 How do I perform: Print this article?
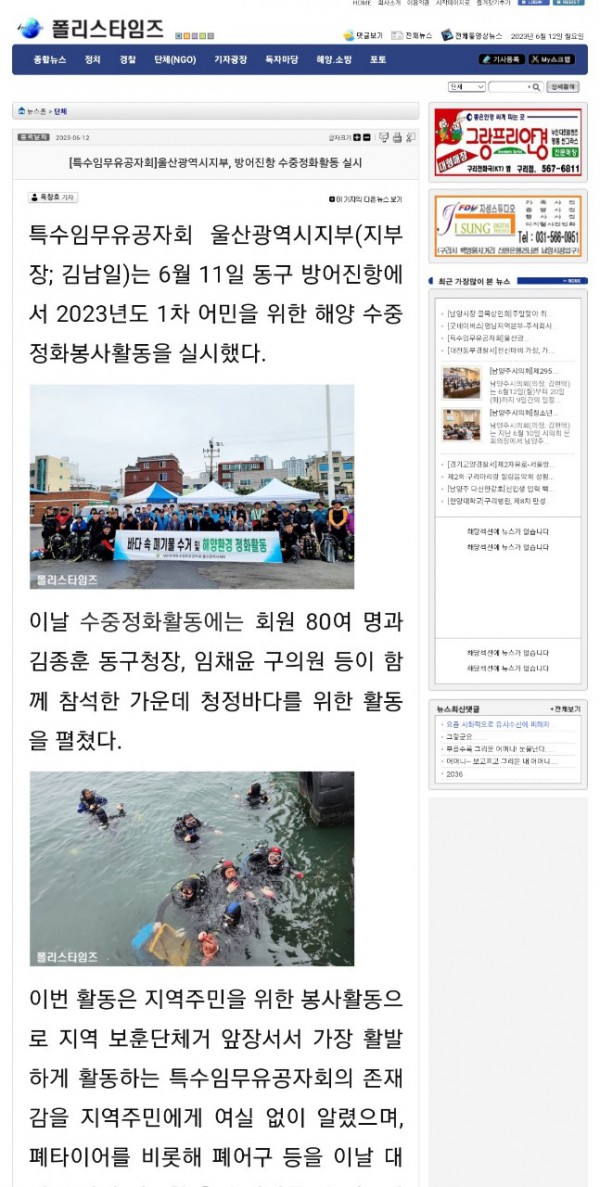tap(397, 137)
